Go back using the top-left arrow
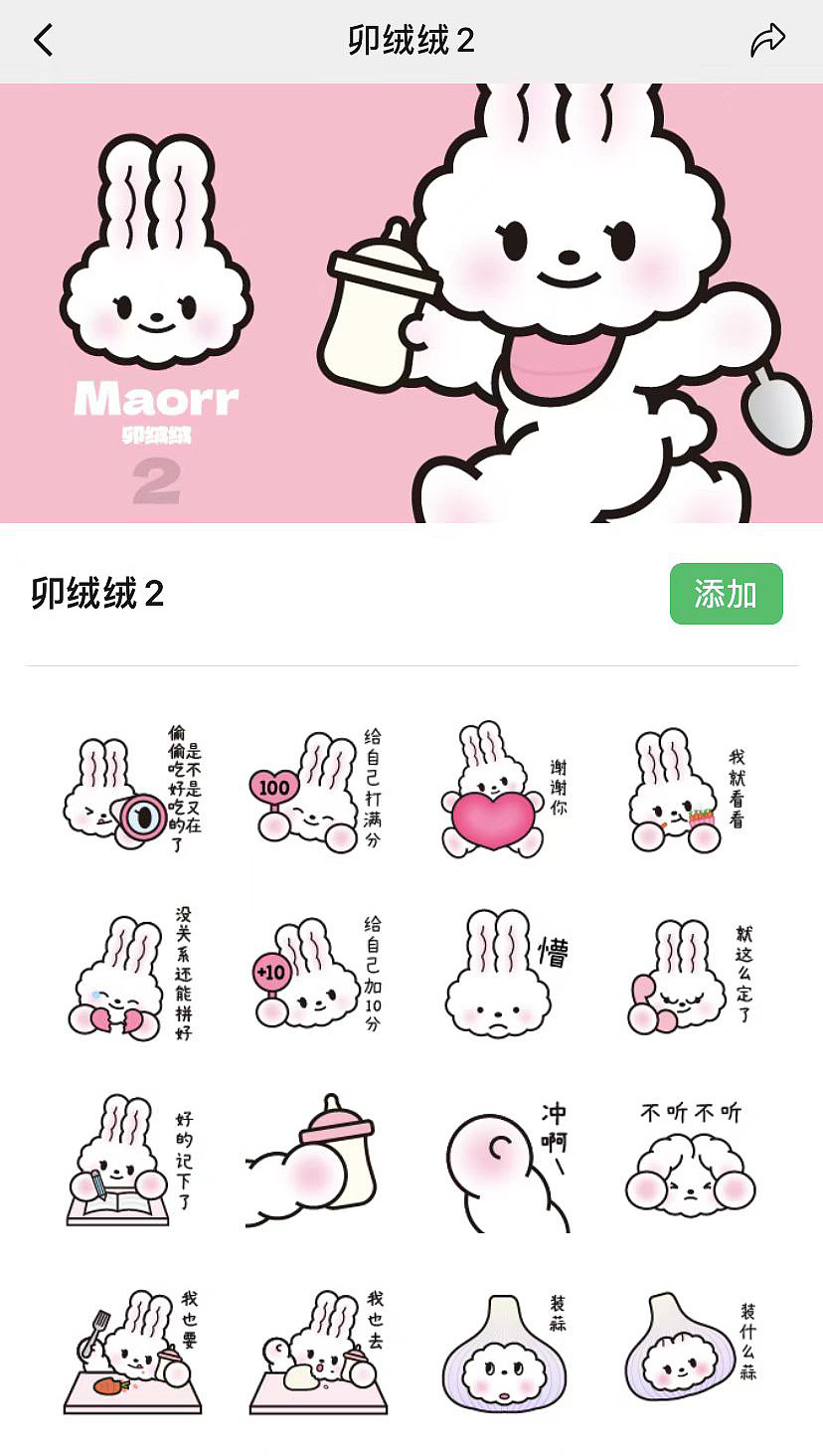This screenshot has height=1456, width=823. (43, 41)
